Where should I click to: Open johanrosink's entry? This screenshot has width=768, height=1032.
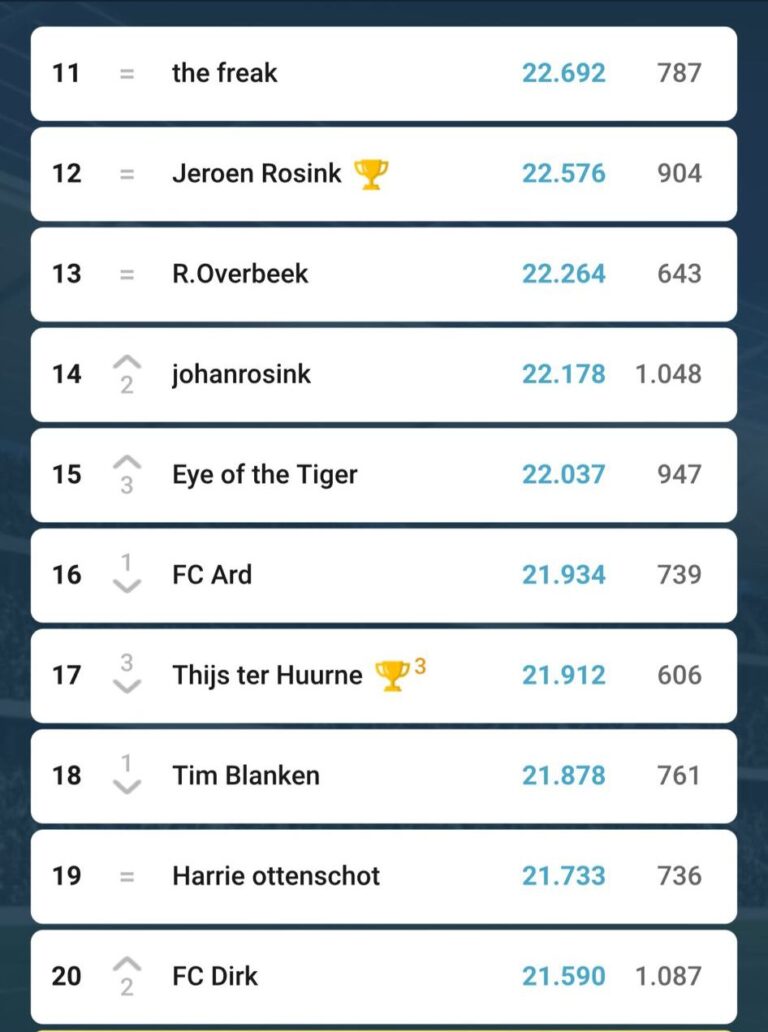click(241, 374)
